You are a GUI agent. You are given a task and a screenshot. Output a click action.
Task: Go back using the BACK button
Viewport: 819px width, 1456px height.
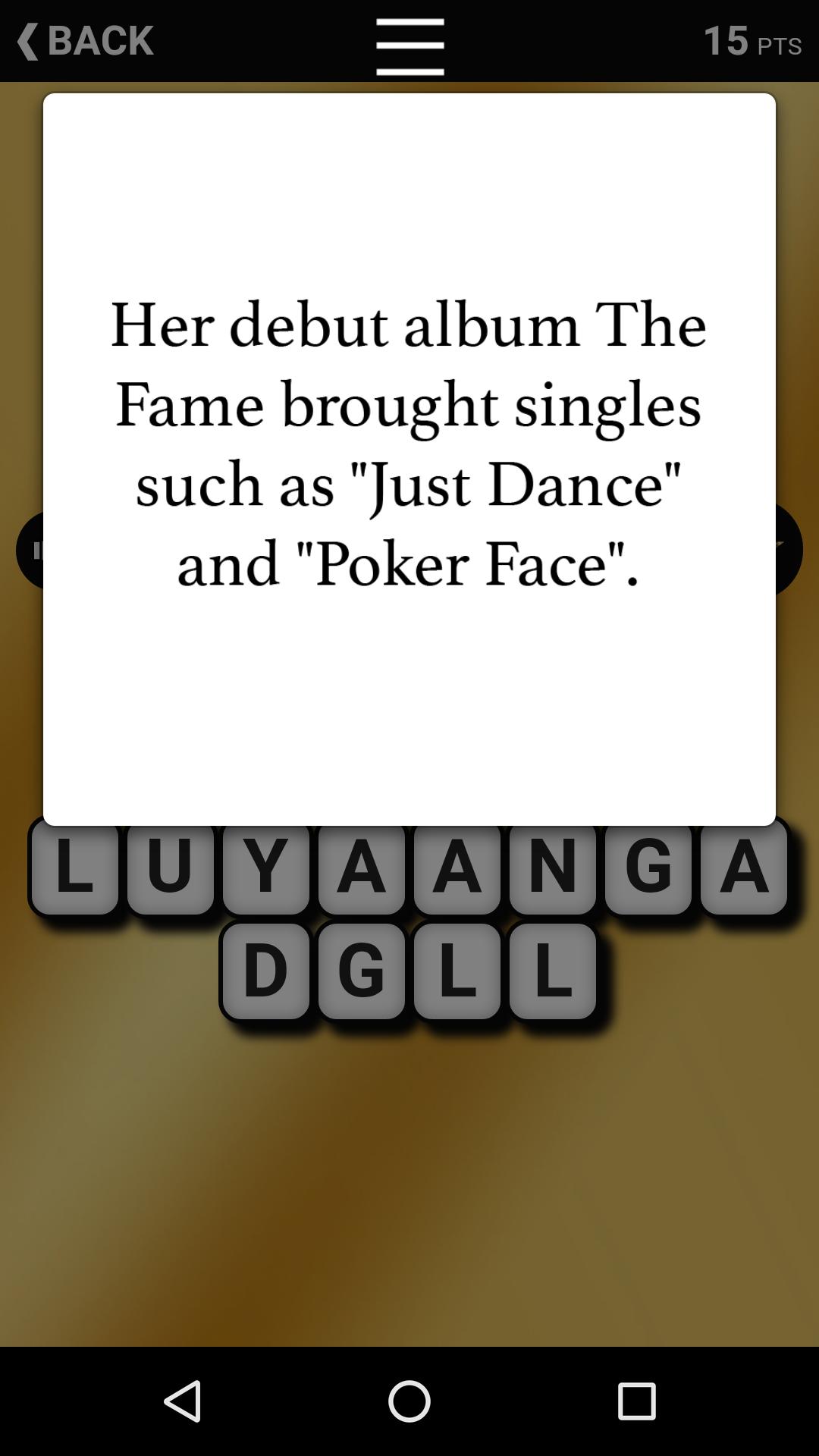[x=85, y=41]
